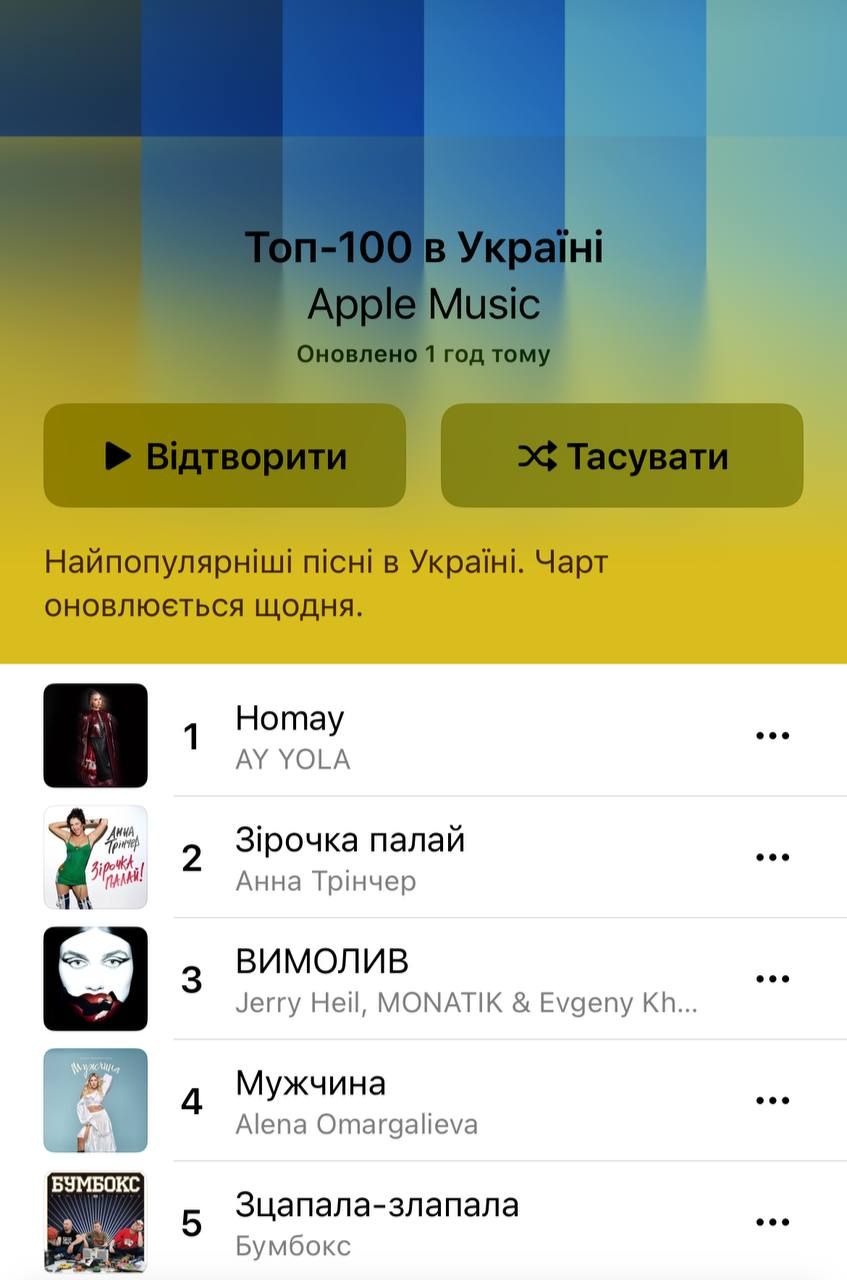
Task: Play the Топ-100 в Україні playlist
Action: tap(225, 456)
